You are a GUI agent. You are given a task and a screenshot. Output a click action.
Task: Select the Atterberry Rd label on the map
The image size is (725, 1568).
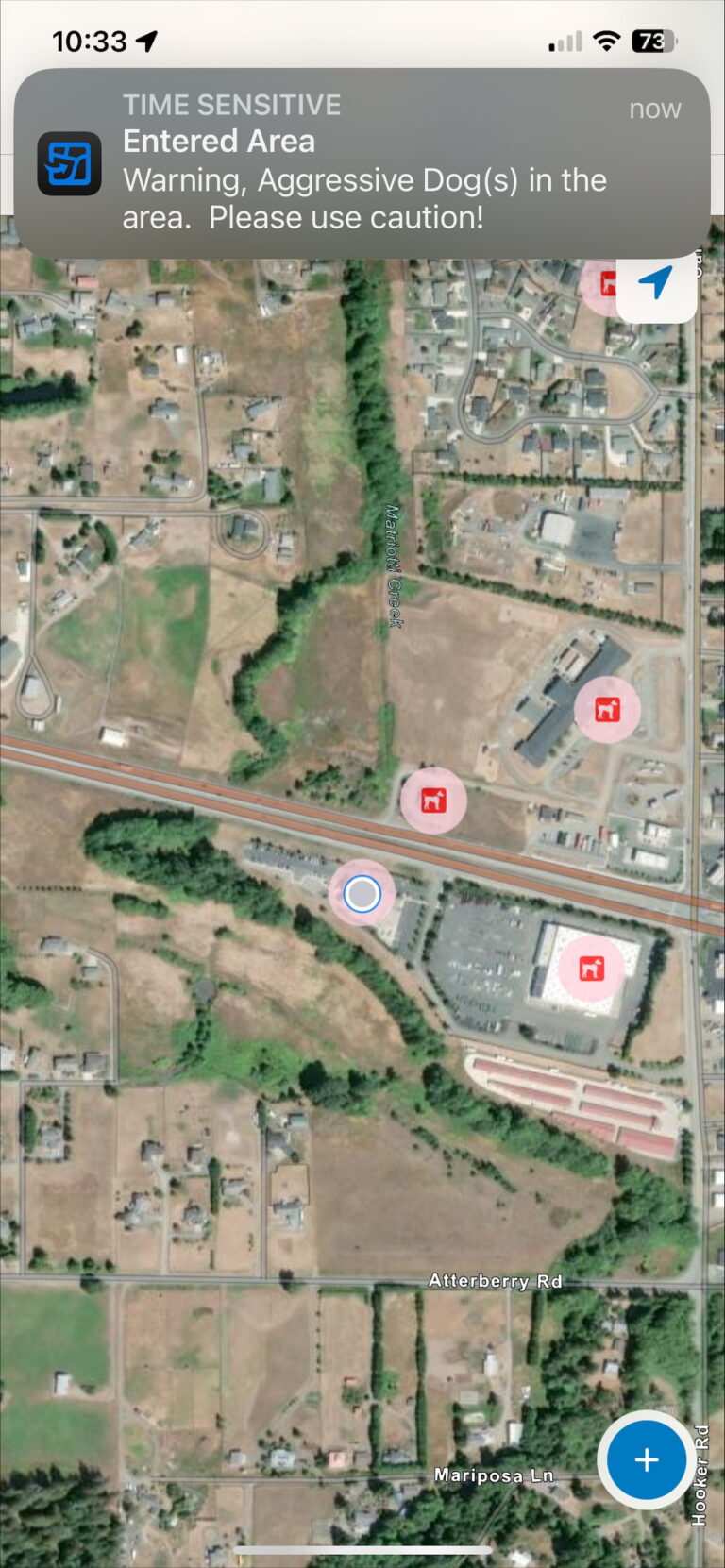(x=495, y=1281)
